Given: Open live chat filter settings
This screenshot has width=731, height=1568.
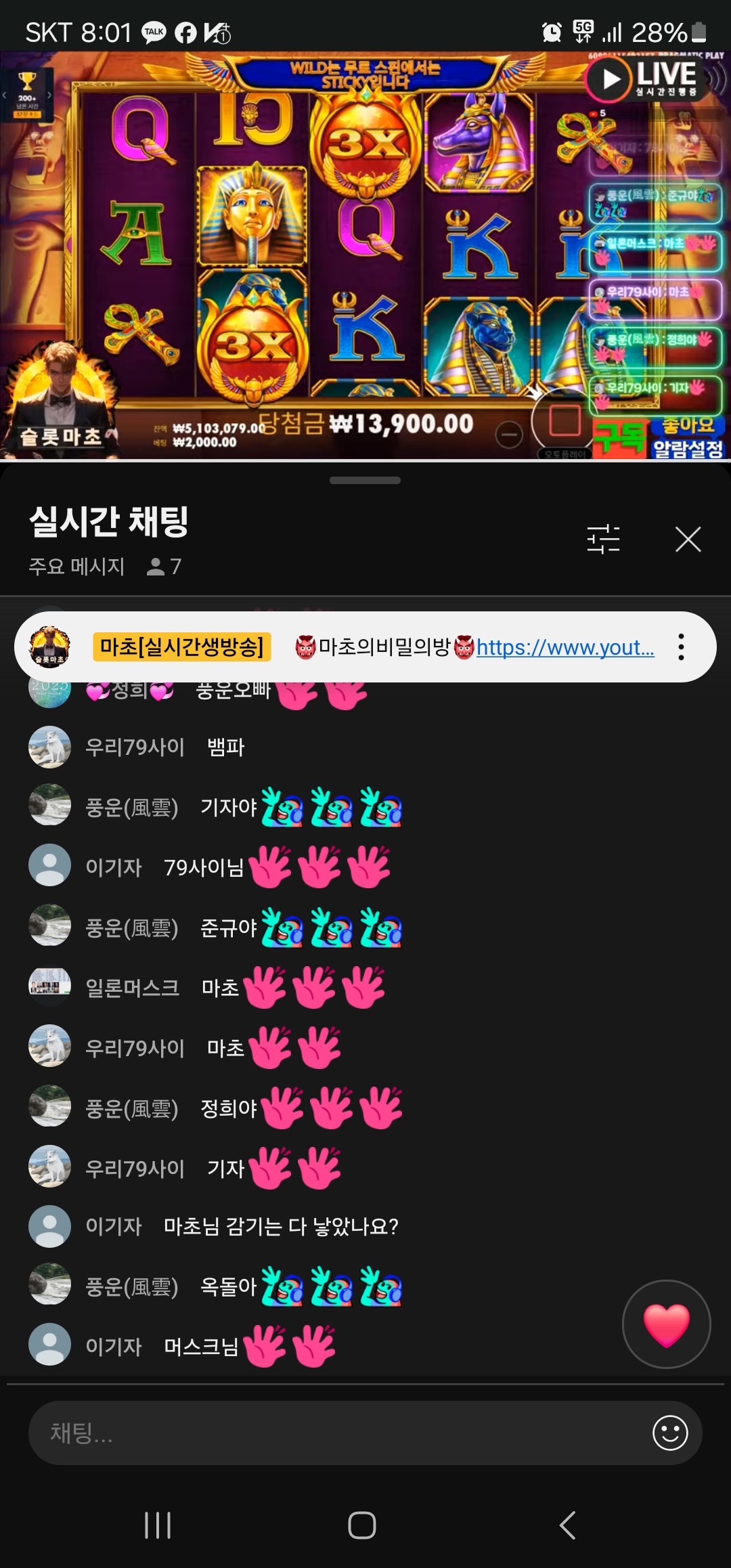Looking at the screenshot, I should coord(603,540).
